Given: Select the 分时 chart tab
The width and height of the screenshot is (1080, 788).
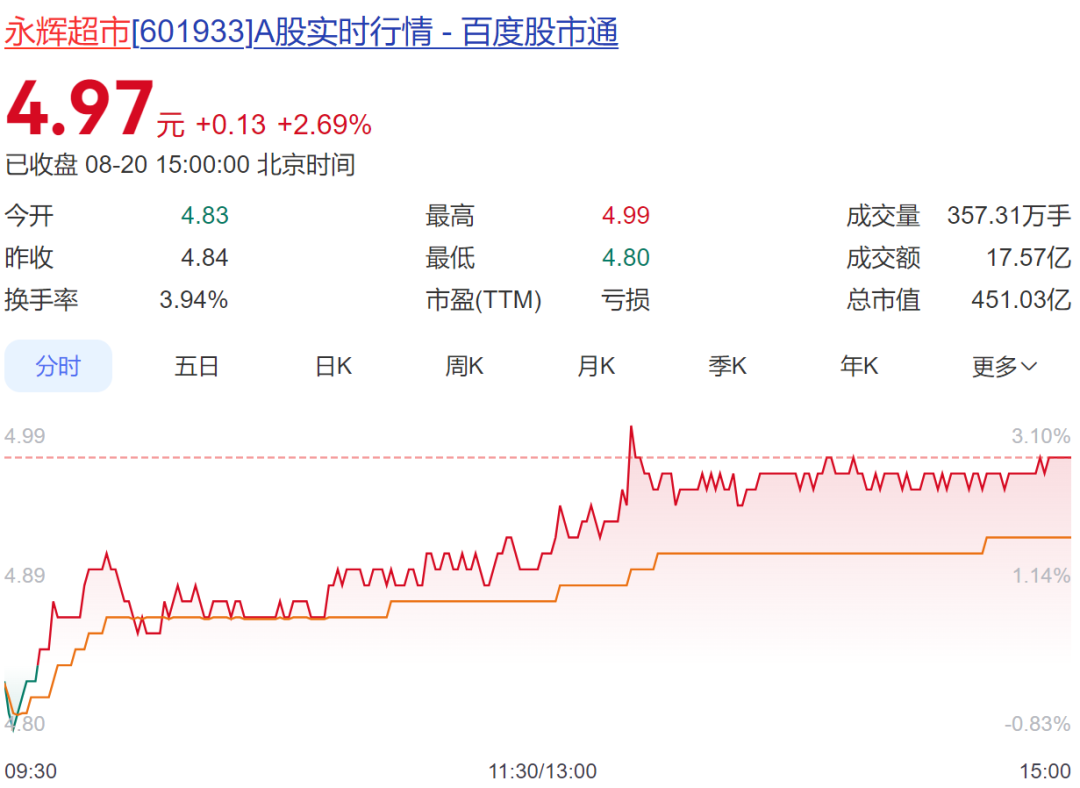Looking at the screenshot, I should [58, 366].
